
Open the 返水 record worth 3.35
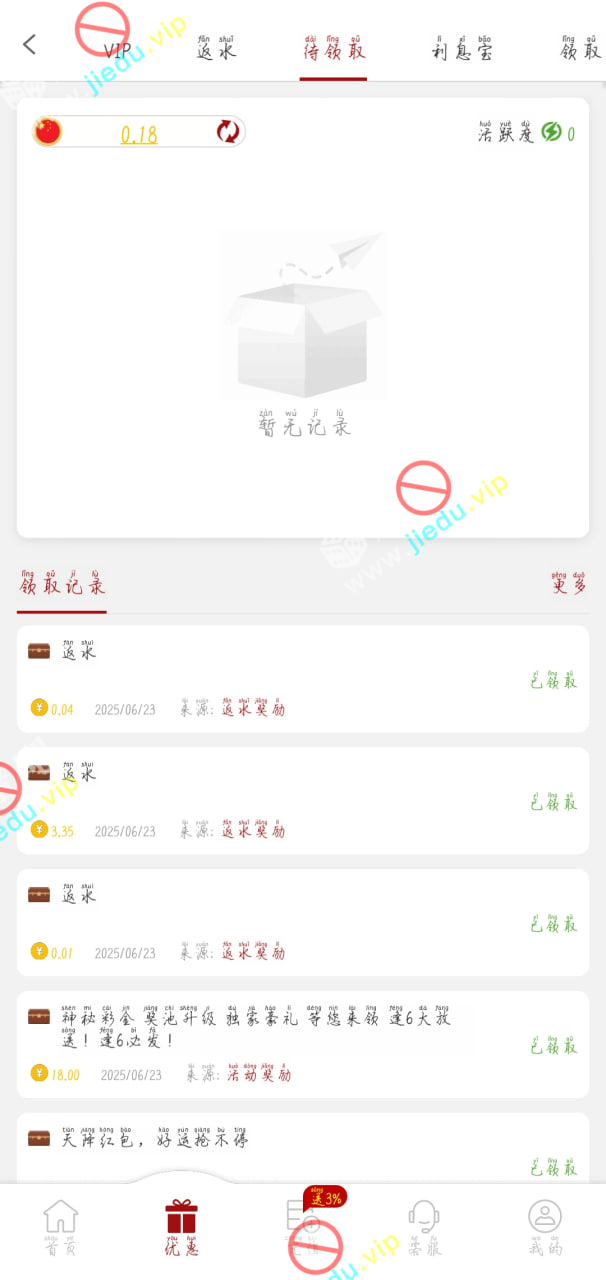tap(302, 801)
